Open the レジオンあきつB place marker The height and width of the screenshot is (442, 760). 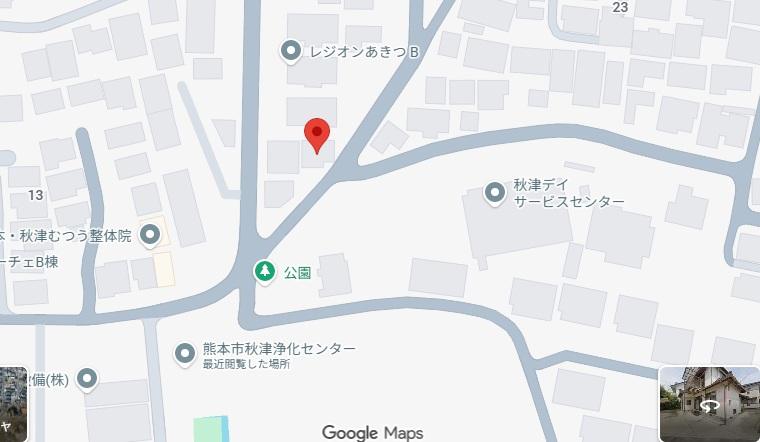click(x=291, y=49)
